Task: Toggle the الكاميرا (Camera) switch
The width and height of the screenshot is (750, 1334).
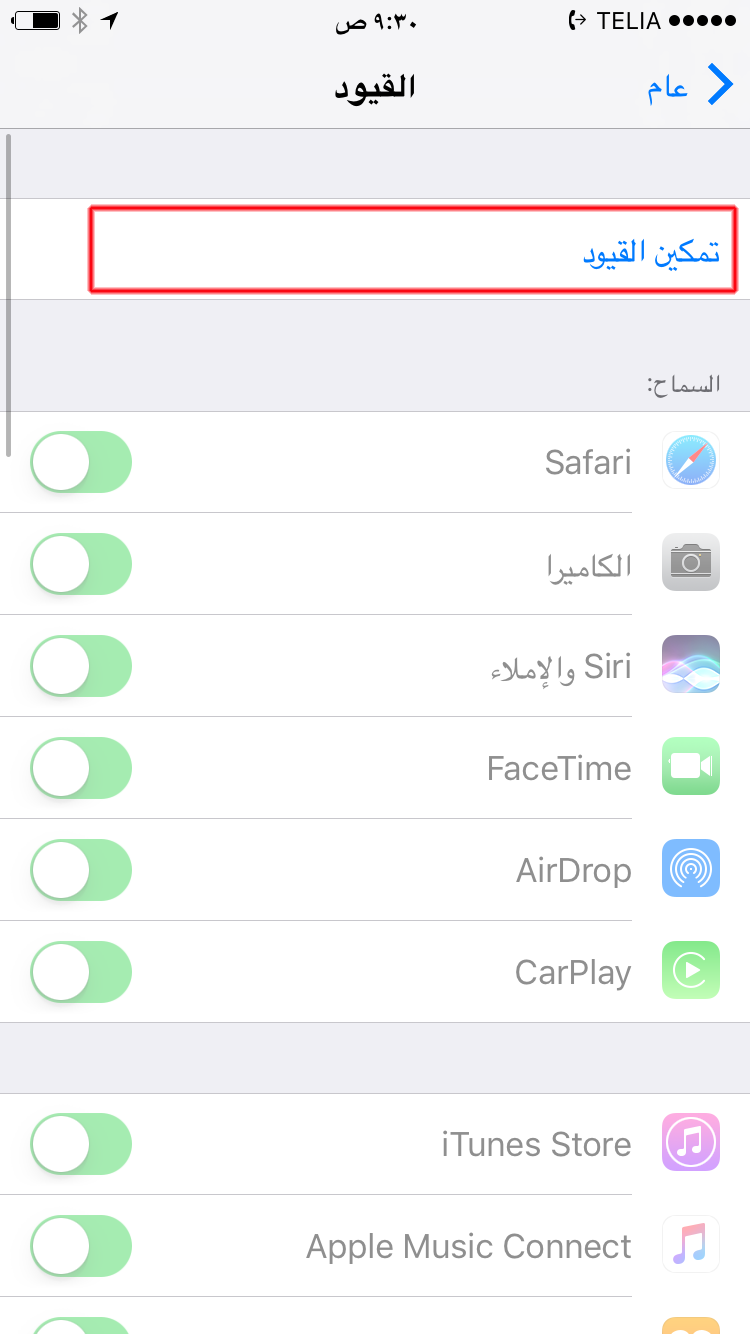Action: 81,564
